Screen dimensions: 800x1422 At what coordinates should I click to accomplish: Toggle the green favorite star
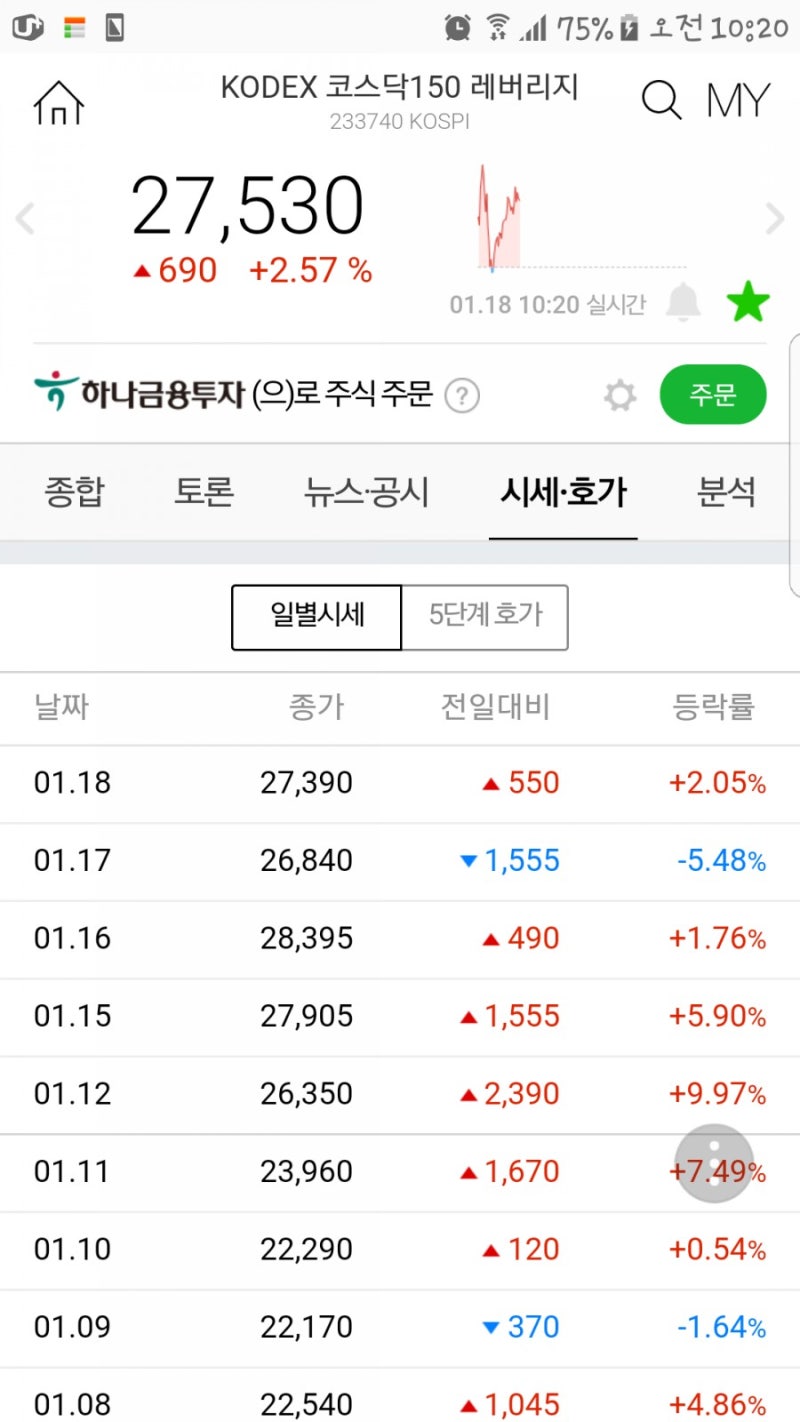(x=748, y=300)
